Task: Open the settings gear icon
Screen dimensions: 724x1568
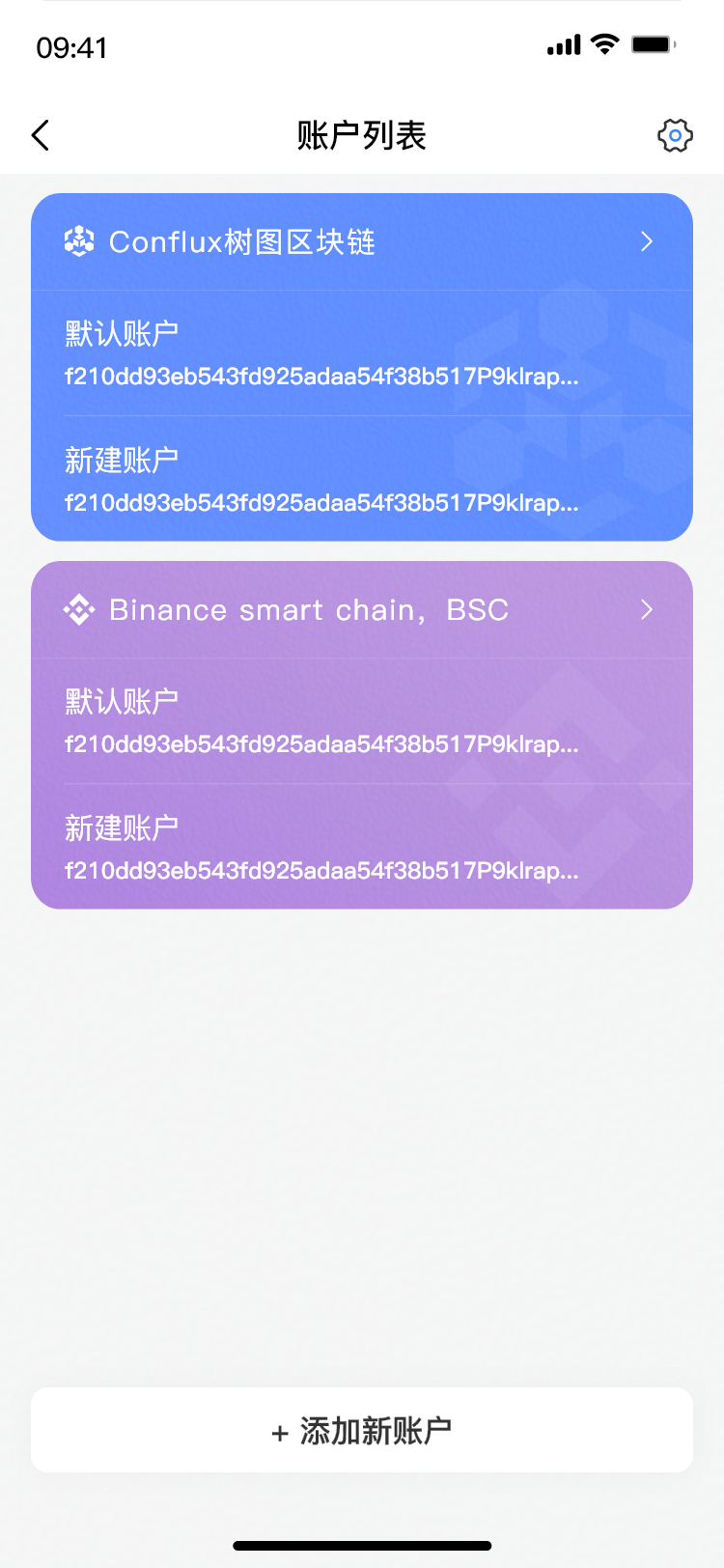Action: [675, 135]
